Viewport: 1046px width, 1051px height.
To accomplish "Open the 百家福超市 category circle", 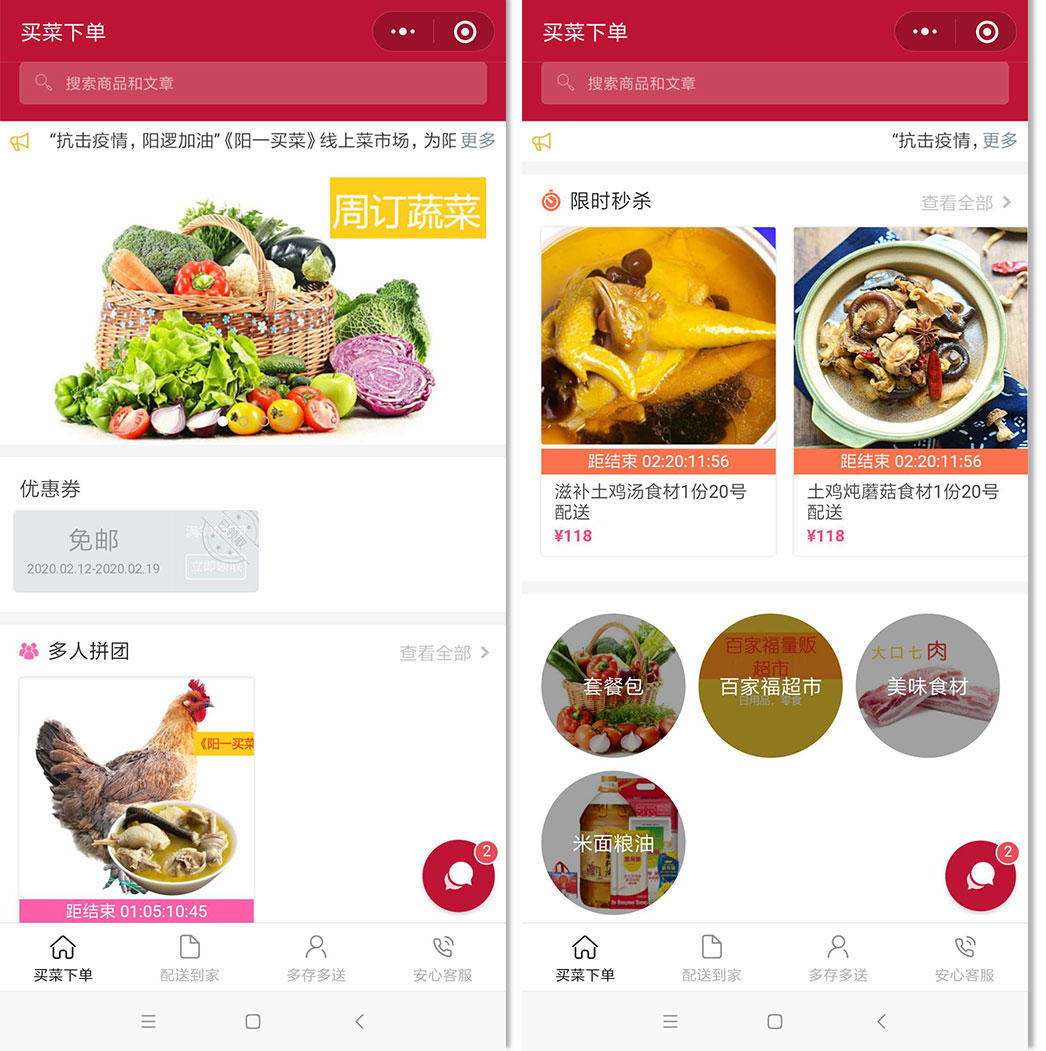I will pos(770,686).
